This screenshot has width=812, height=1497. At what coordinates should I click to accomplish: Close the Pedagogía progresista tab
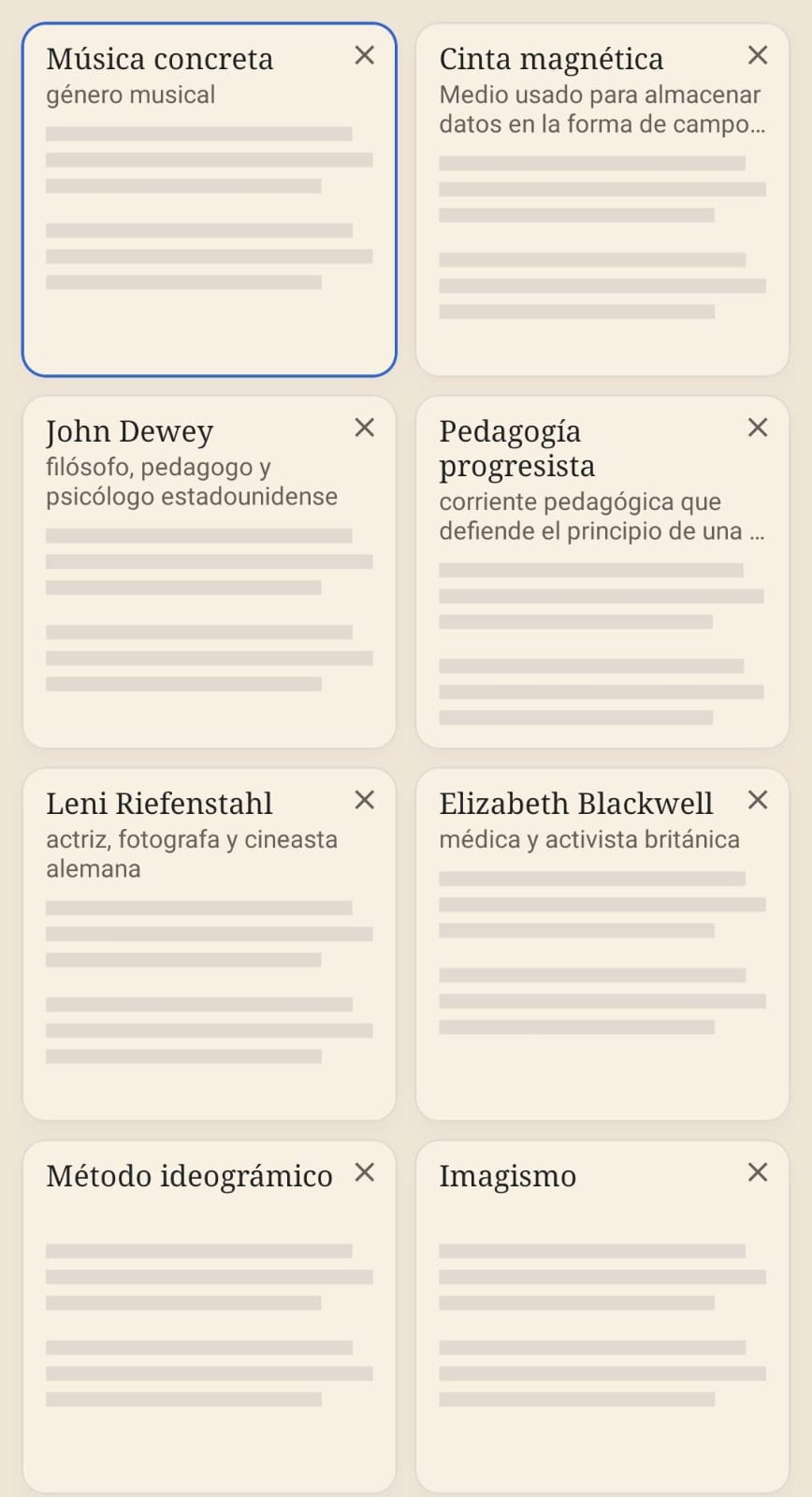point(758,428)
